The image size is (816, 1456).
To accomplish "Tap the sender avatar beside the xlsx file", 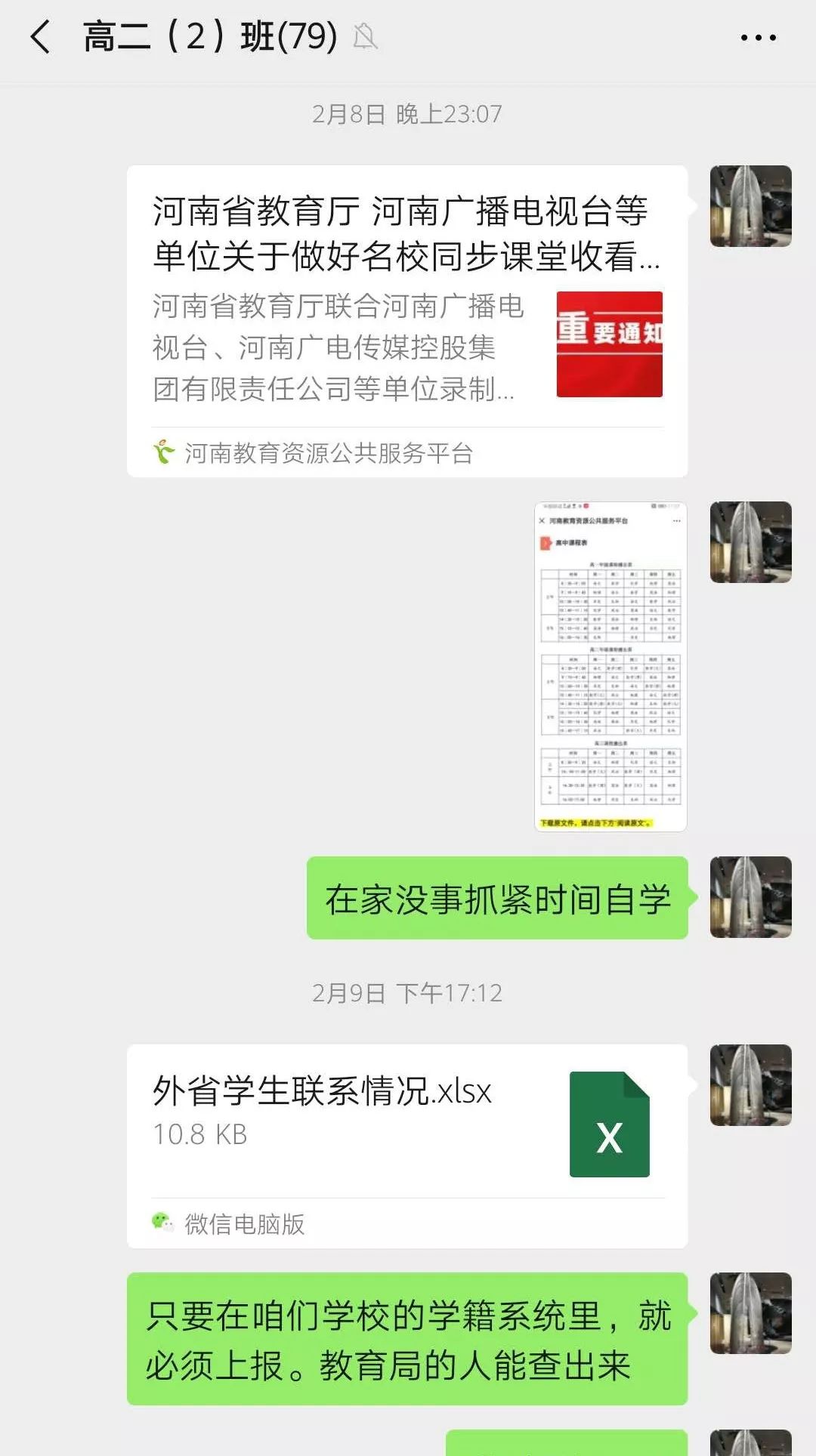I will point(750,1085).
